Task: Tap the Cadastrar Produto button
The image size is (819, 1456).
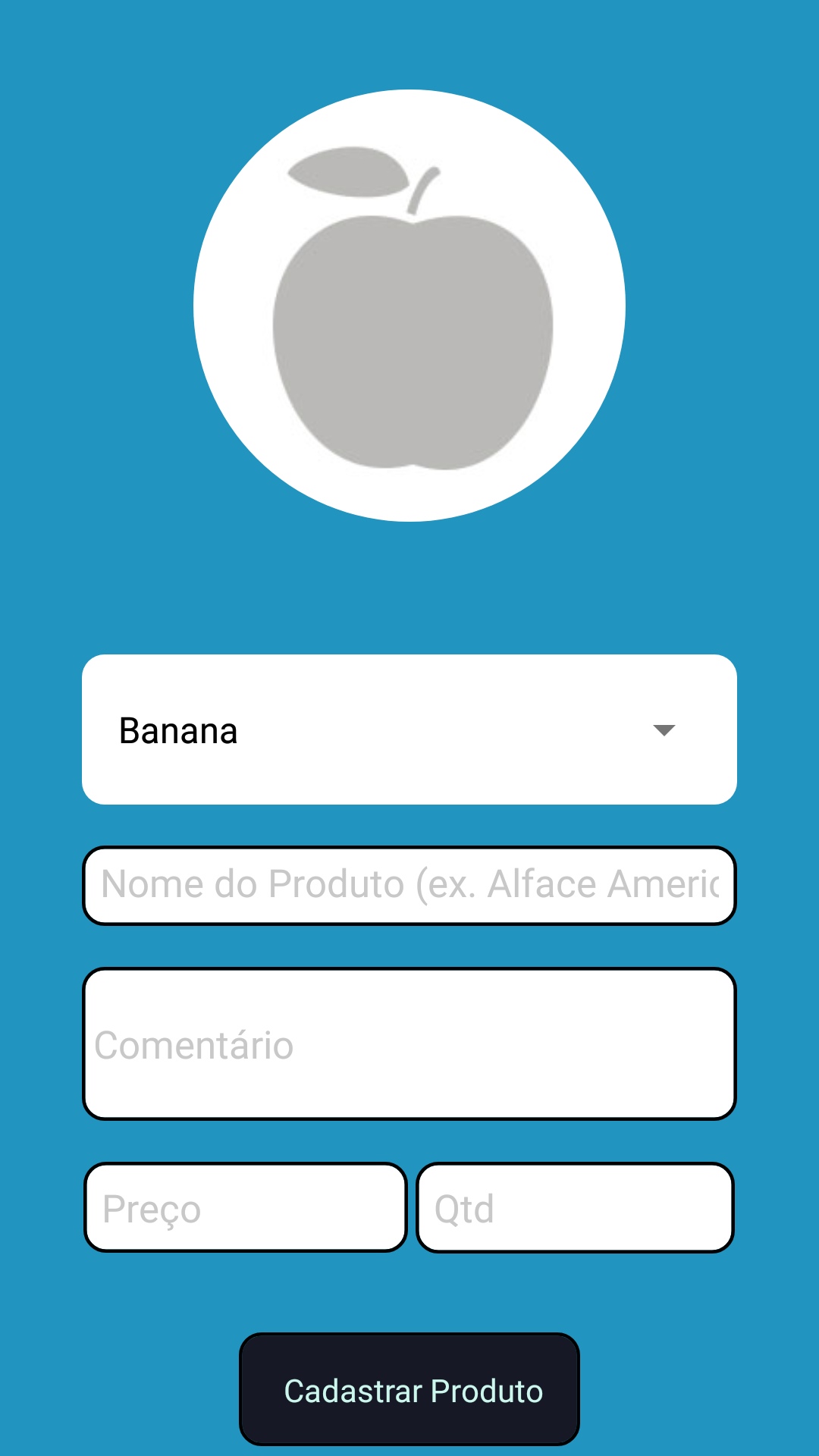Action: pyautogui.click(x=409, y=1389)
